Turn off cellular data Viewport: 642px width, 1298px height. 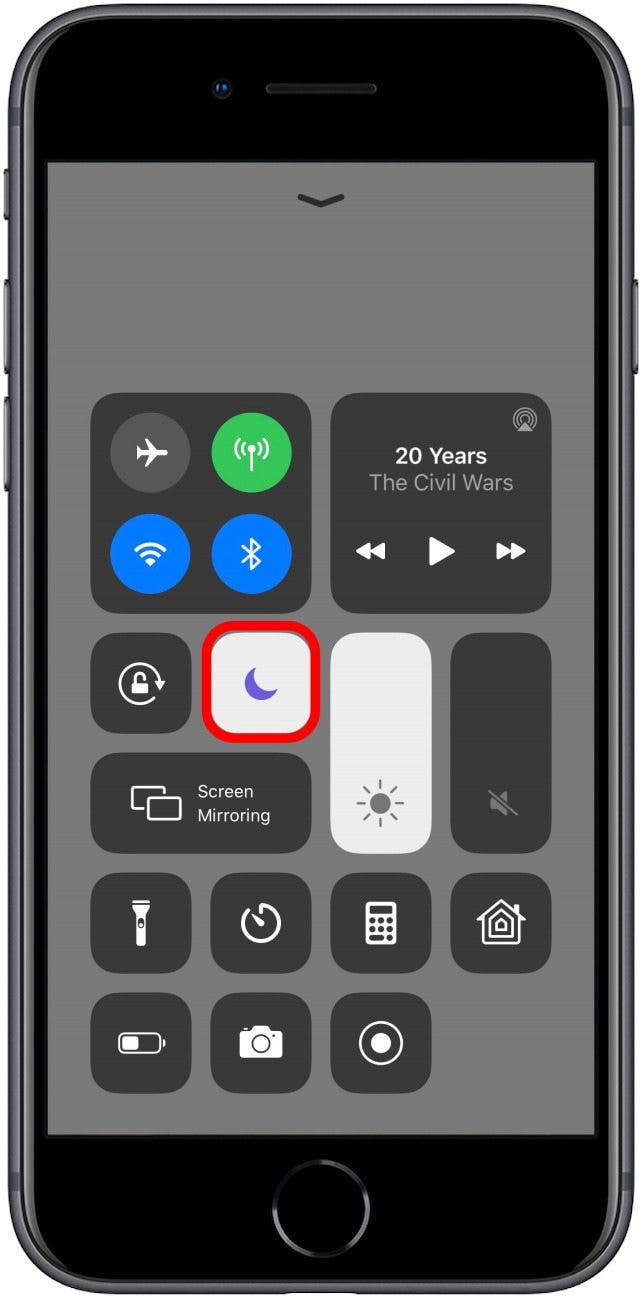(x=251, y=453)
